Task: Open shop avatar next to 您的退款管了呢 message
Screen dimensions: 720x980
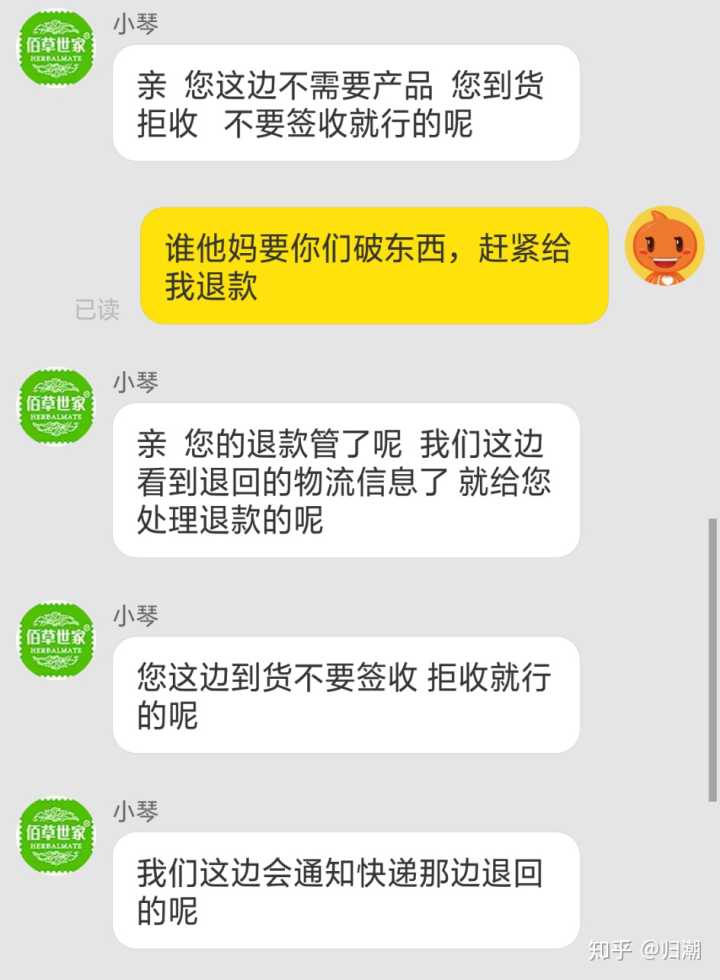Action: pyautogui.click(x=57, y=406)
